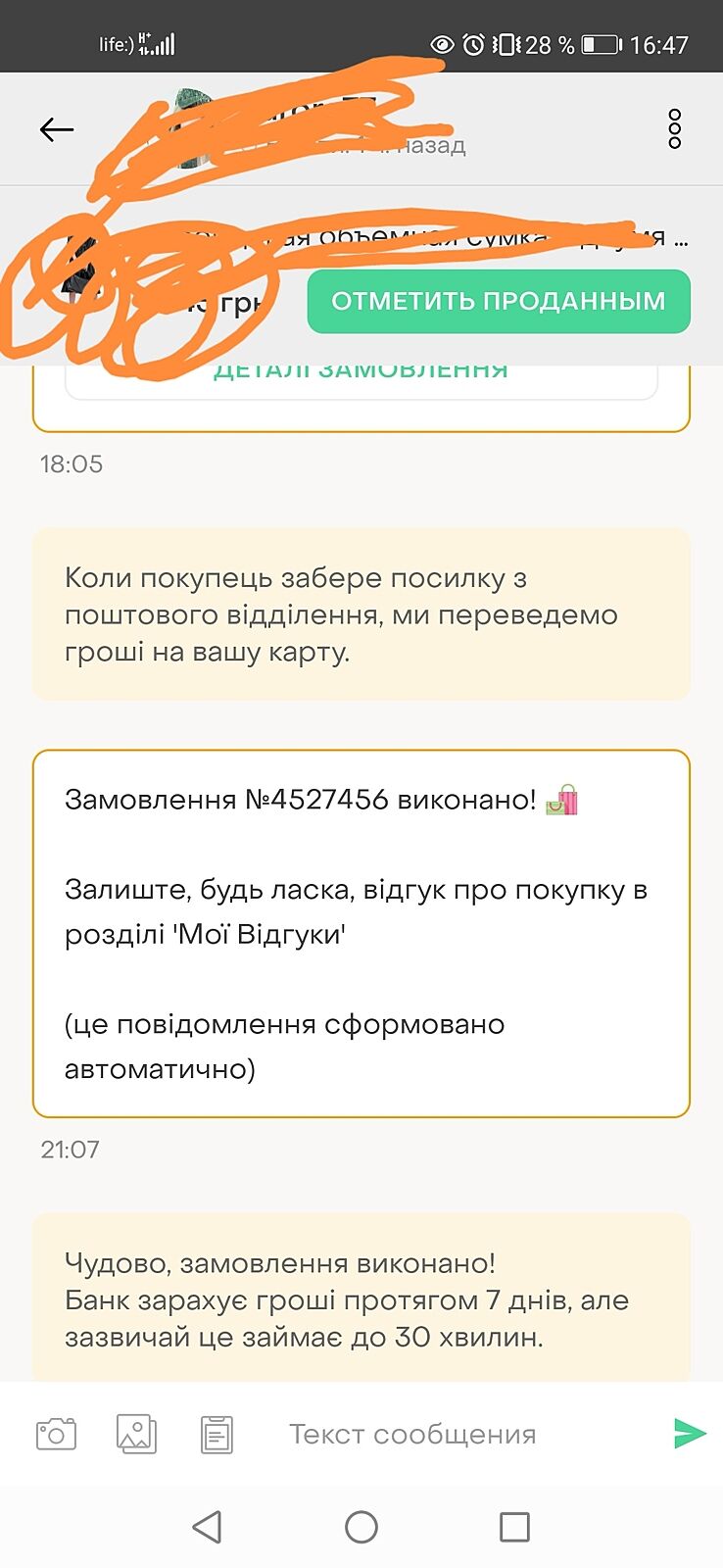
Task: Open the camera to attach a photo
Action: pos(56,1434)
